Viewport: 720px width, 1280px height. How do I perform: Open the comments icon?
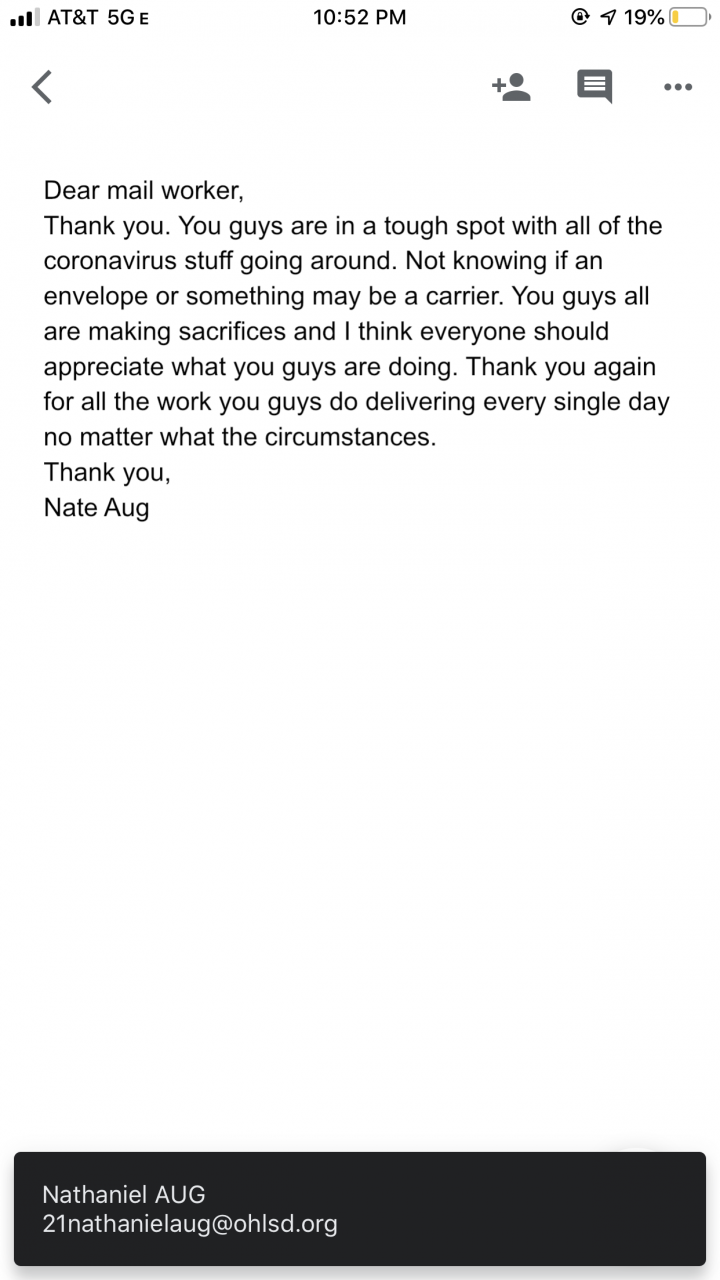594,87
